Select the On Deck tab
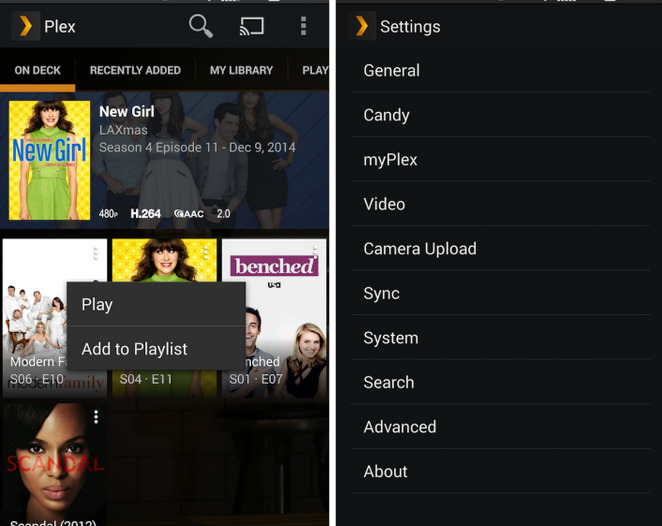This screenshot has width=662, height=526. point(37,71)
